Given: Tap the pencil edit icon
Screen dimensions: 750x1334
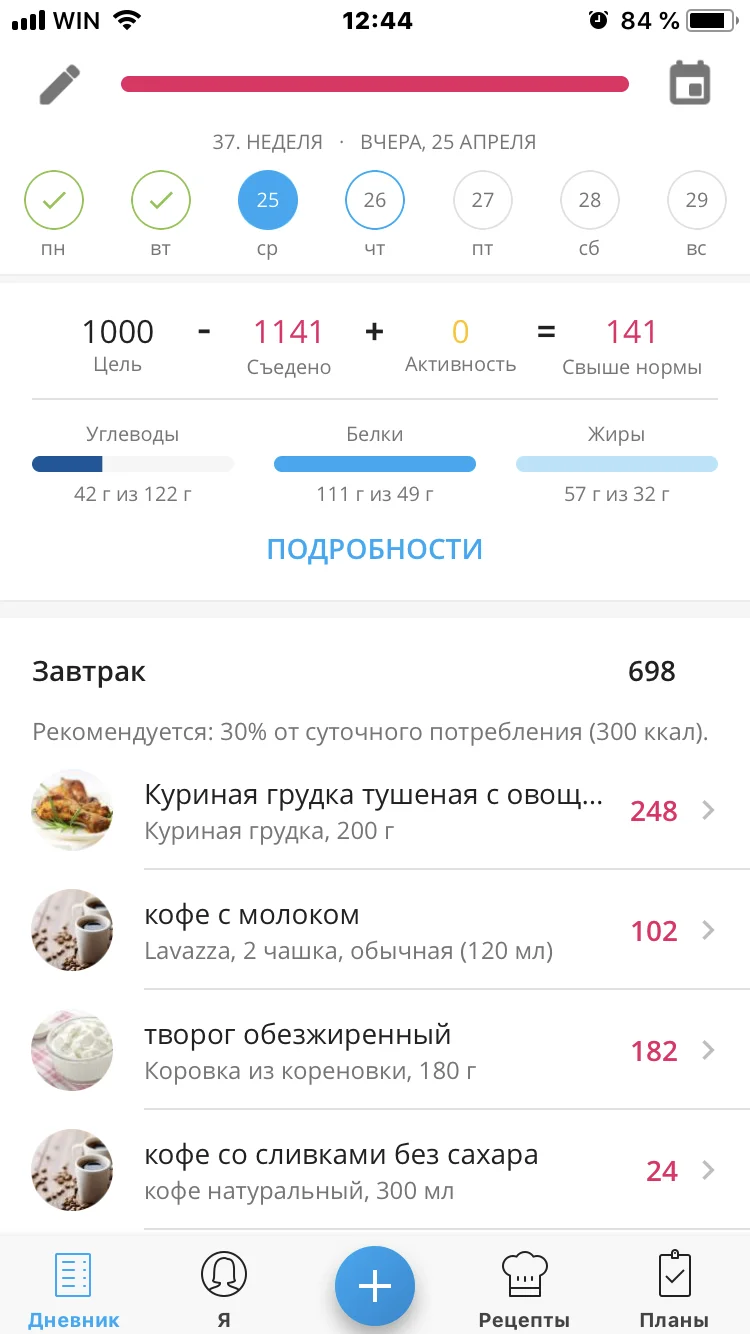Looking at the screenshot, I should pos(59,84).
